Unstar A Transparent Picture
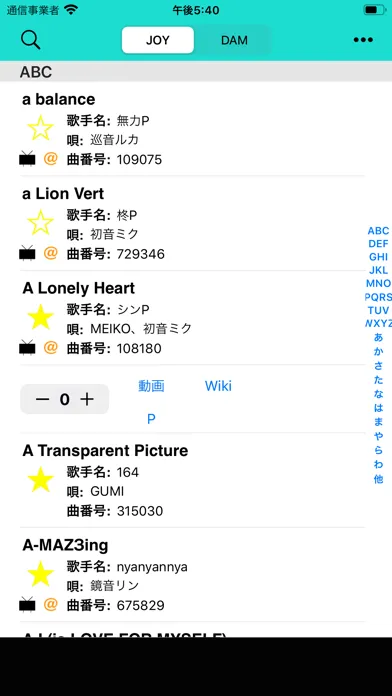The width and height of the screenshot is (392, 696). (40, 479)
